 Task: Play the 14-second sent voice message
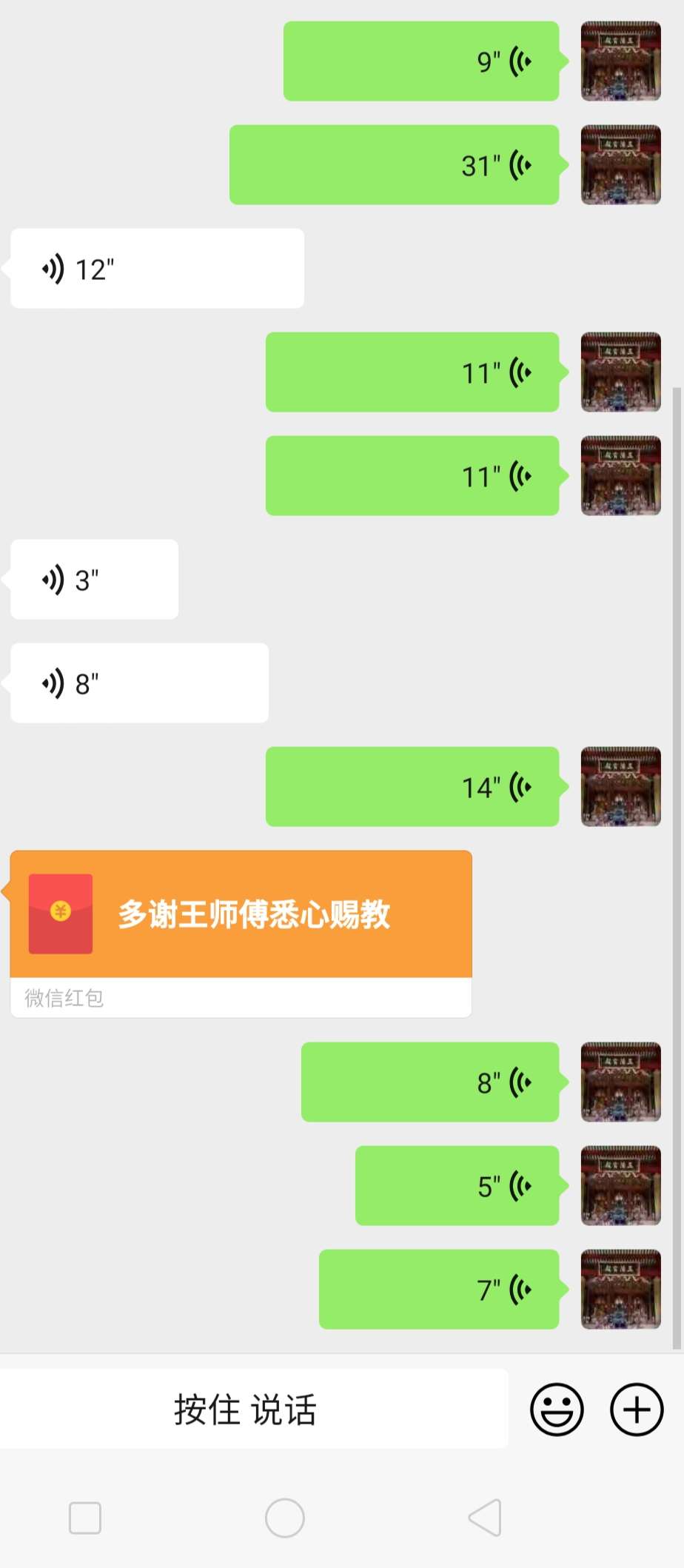point(412,786)
